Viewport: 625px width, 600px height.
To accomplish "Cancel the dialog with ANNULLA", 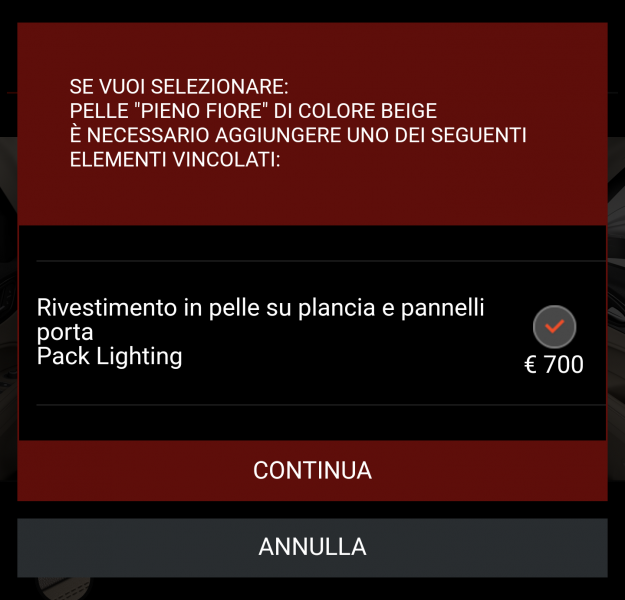I will click(312, 547).
